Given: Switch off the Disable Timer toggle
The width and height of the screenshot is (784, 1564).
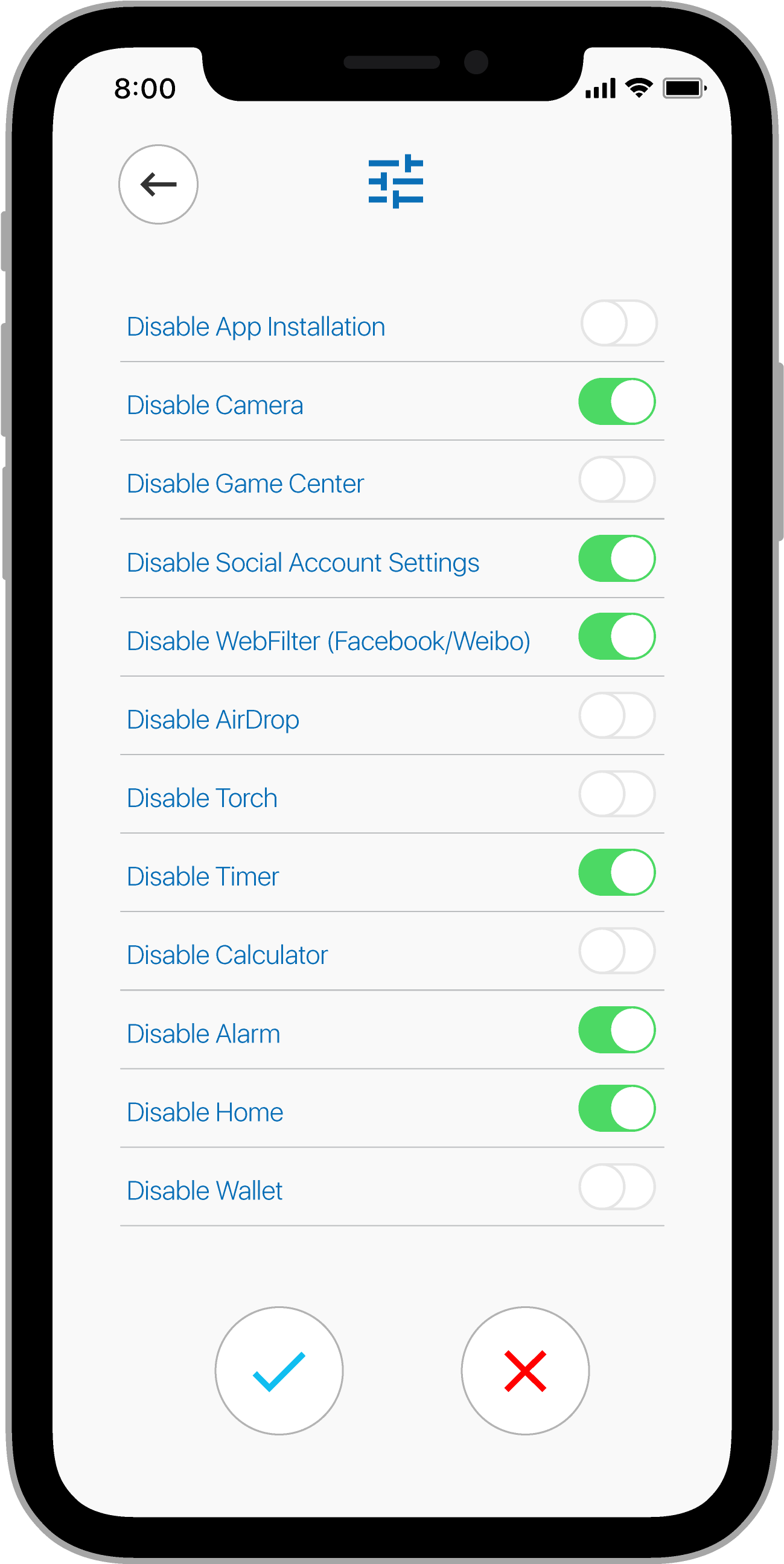Looking at the screenshot, I should point(616,872).
